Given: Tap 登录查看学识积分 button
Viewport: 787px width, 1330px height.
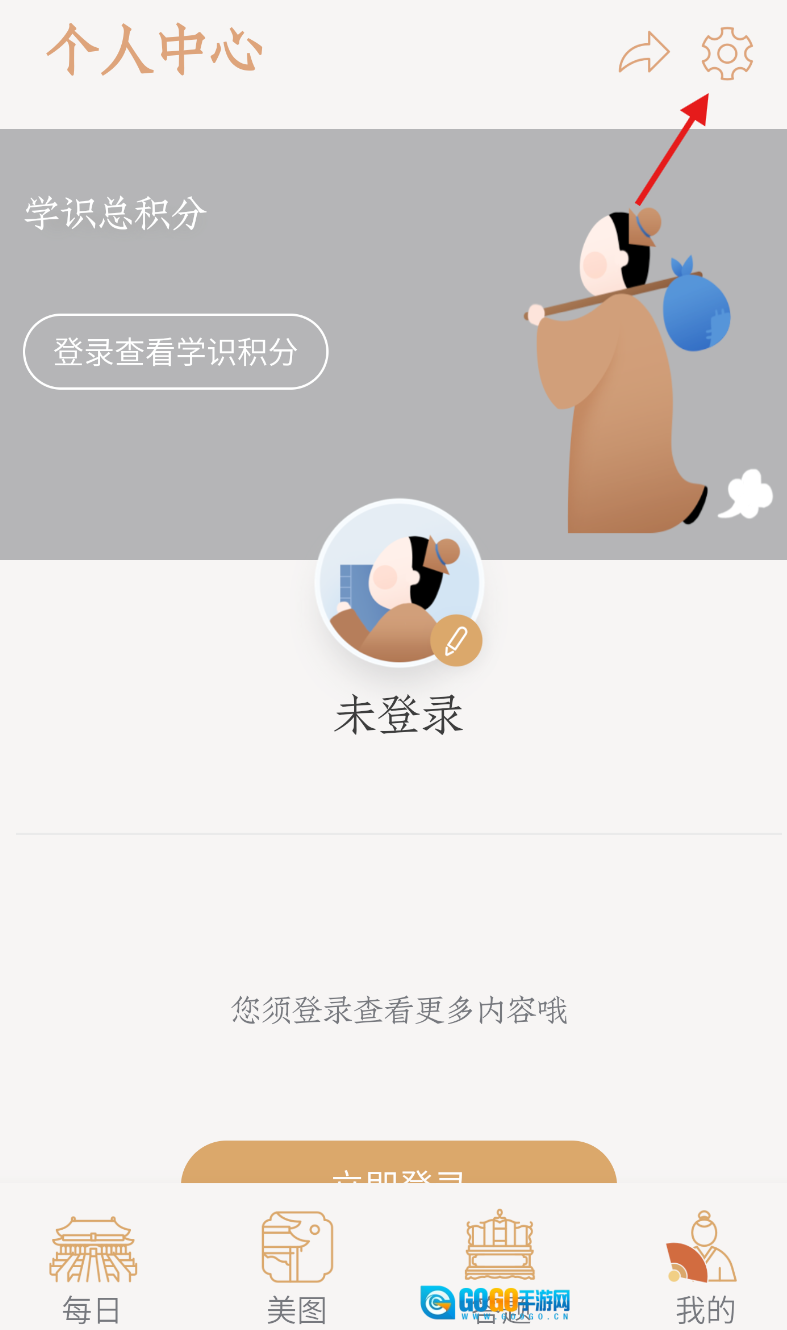Looking at the screenshot, I should coord(175,352).
